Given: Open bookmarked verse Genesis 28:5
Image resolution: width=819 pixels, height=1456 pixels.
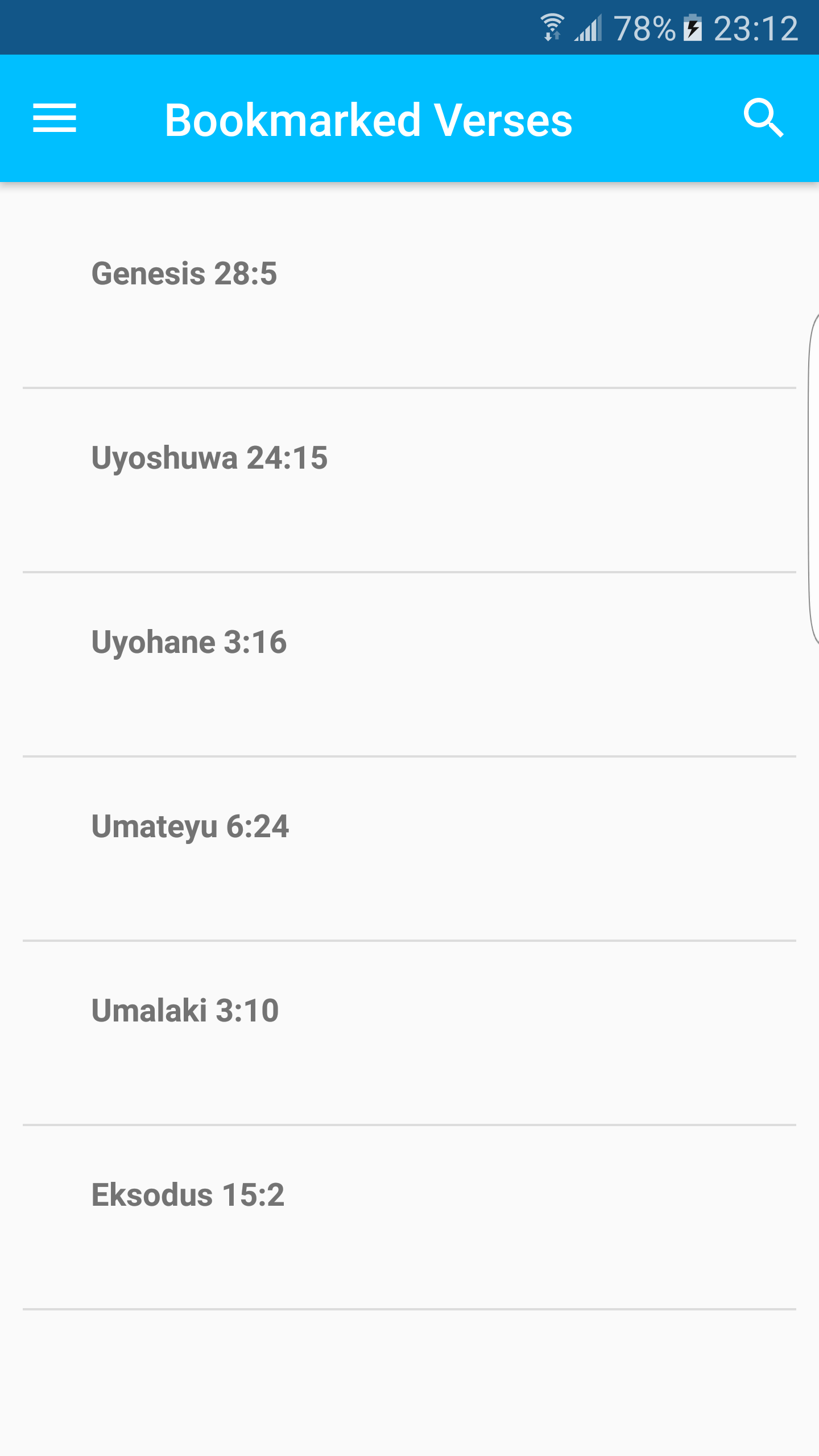Looking at the screenshot, I should pos(184,274).
